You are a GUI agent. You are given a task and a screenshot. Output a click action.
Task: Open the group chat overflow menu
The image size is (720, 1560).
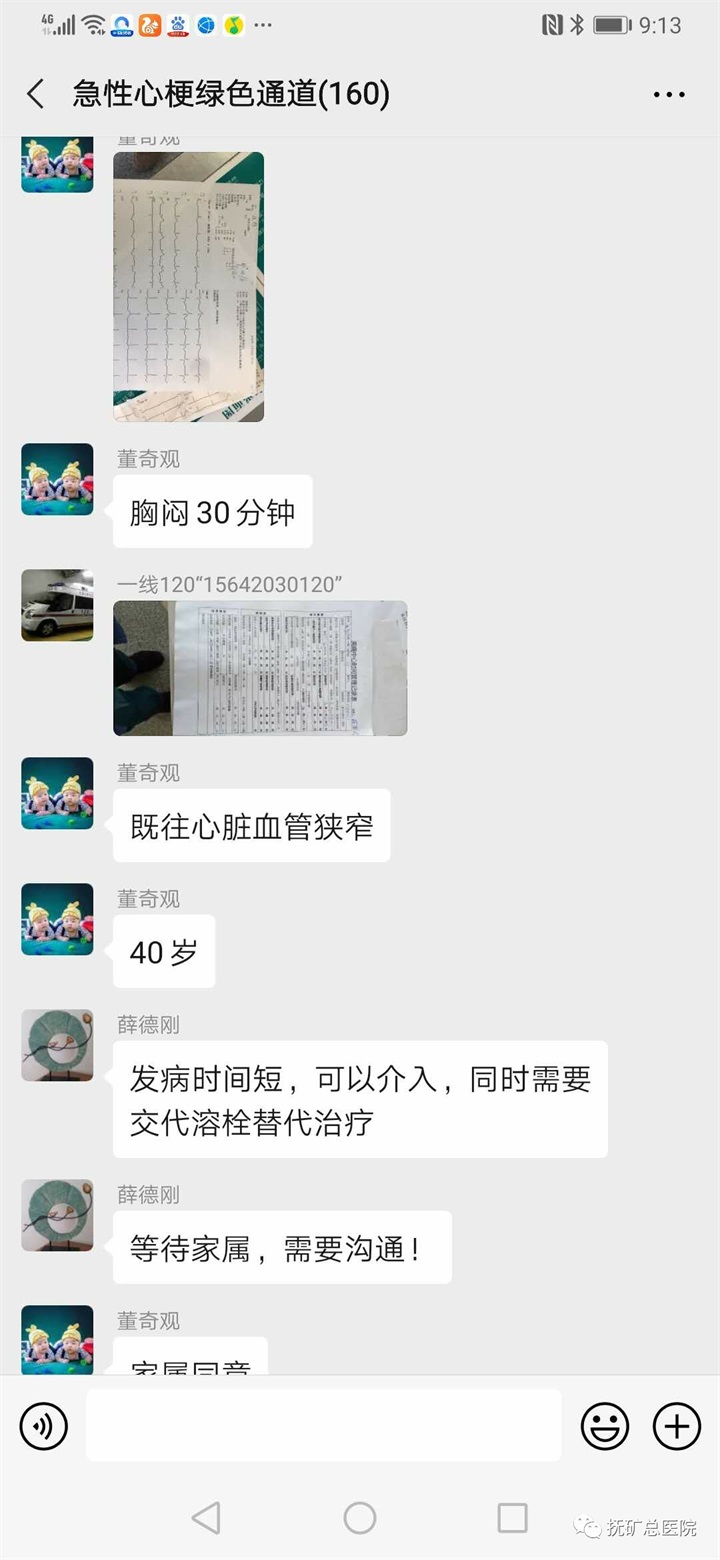coord(669,95)
